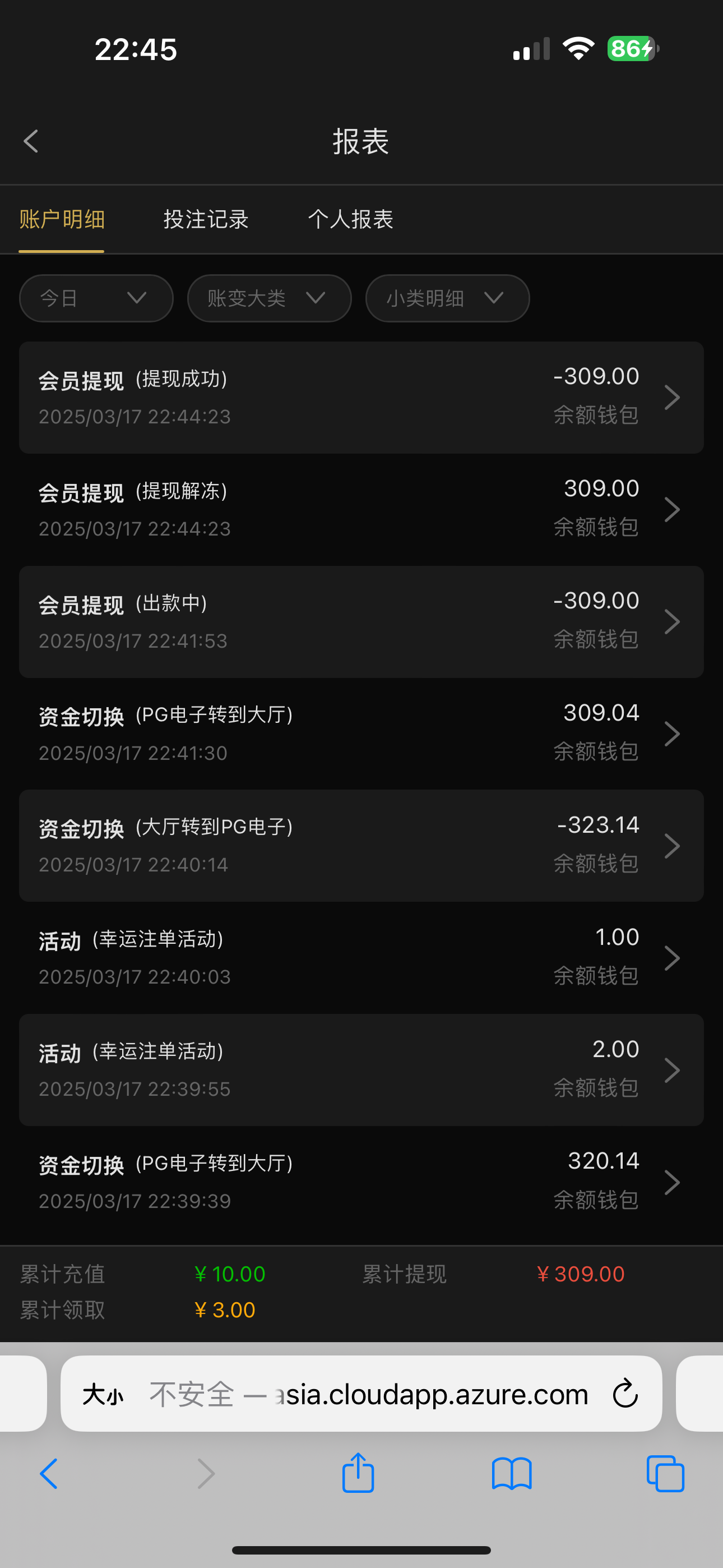723x1568 pixels.
Task: View the 320.14 PG电子转到大厅 transfer
Action: coord(361,1182)
